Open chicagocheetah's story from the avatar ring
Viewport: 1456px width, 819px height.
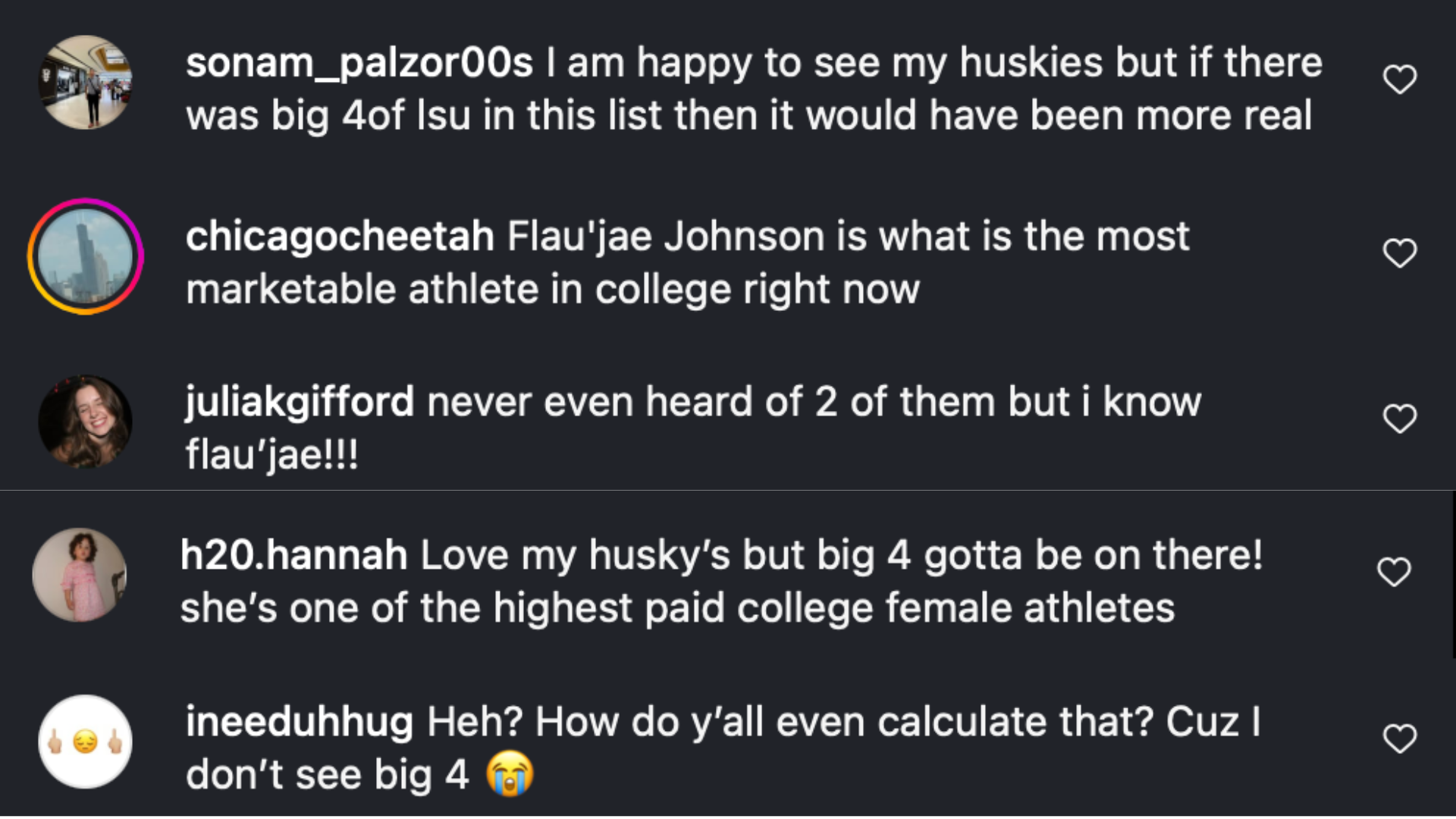85,256
